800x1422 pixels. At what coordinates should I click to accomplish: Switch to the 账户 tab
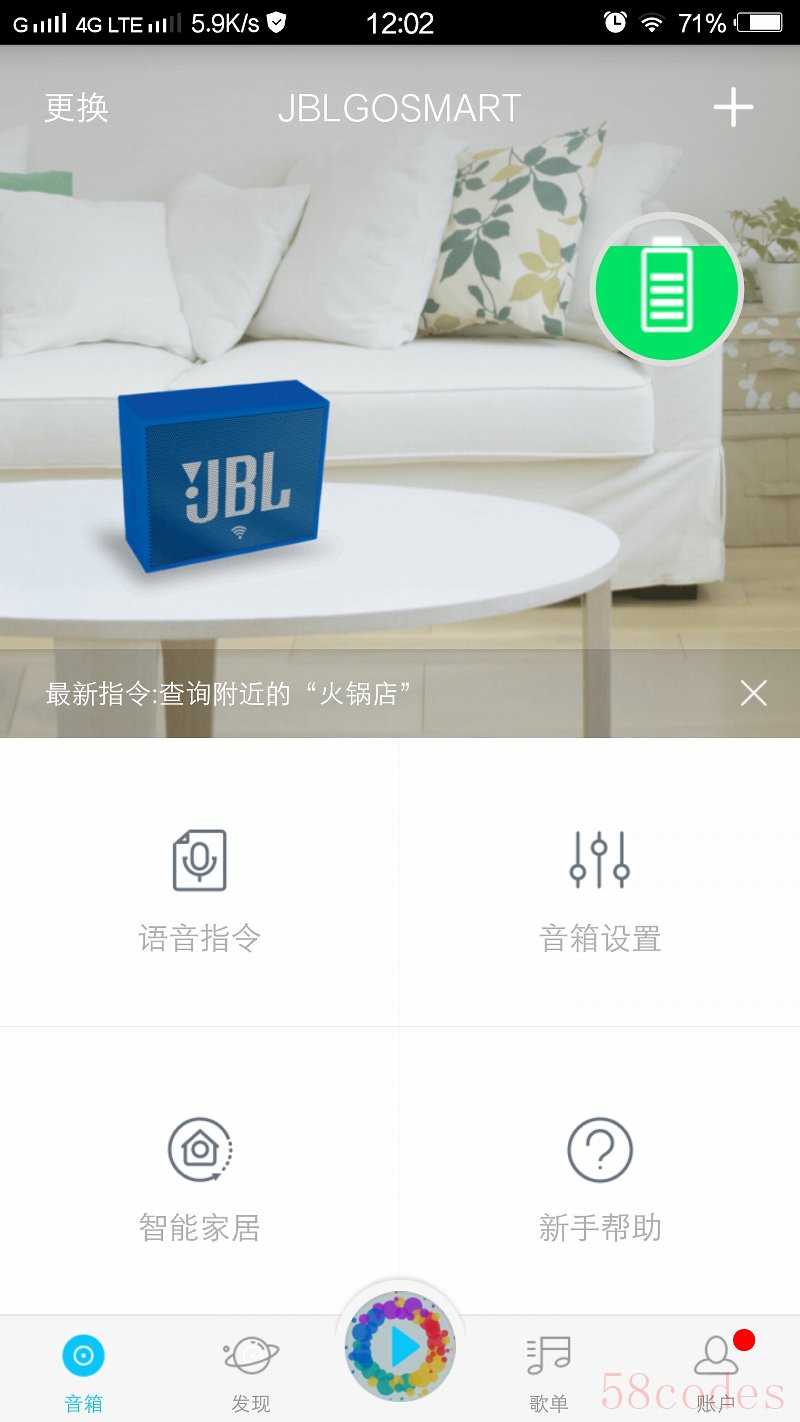(716, 1371)
